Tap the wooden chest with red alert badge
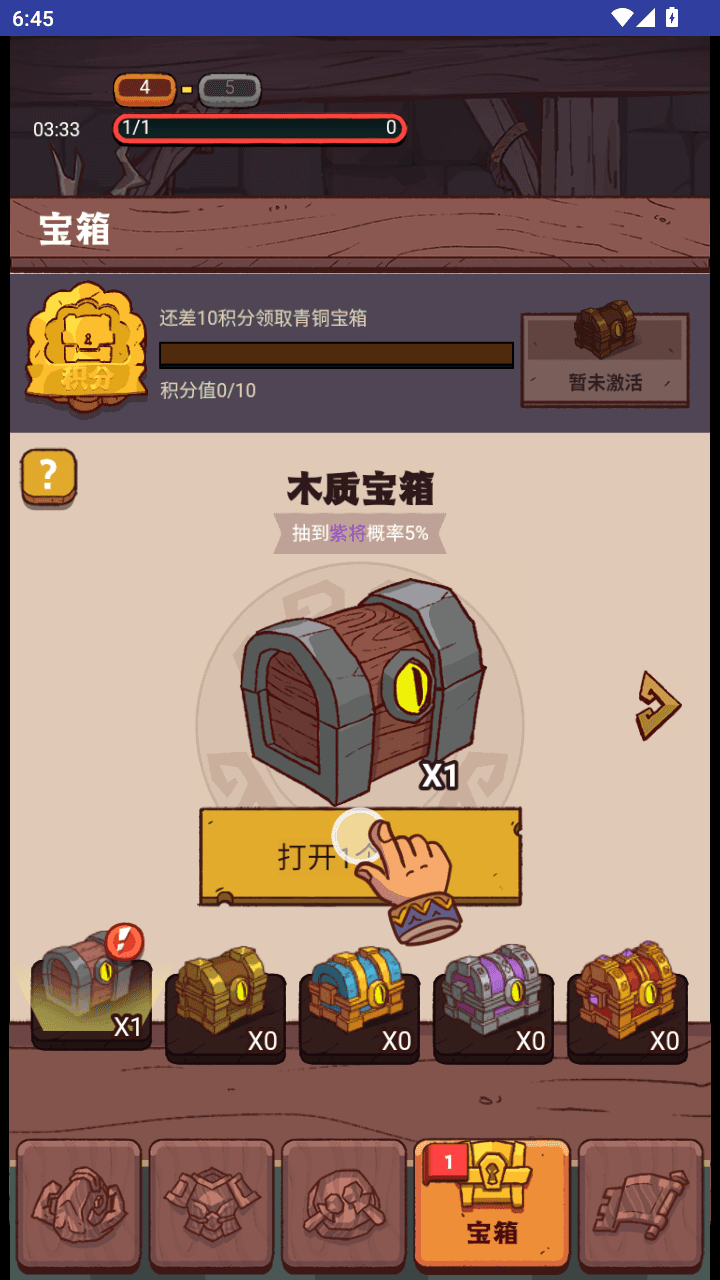Screen dimensions: 720x1280 point(91,1000)
